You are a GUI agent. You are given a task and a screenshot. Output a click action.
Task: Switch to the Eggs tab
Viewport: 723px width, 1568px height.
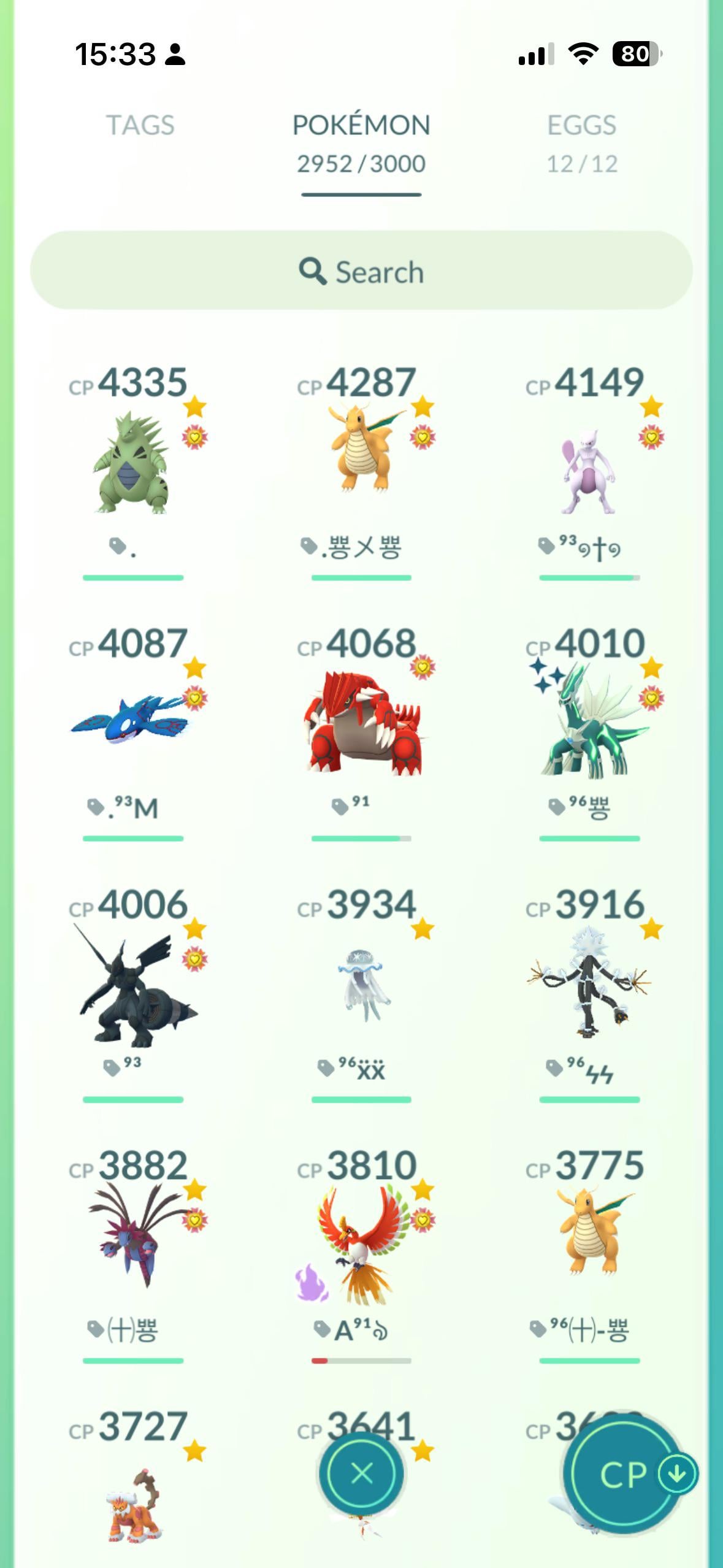tap(581, 141)
